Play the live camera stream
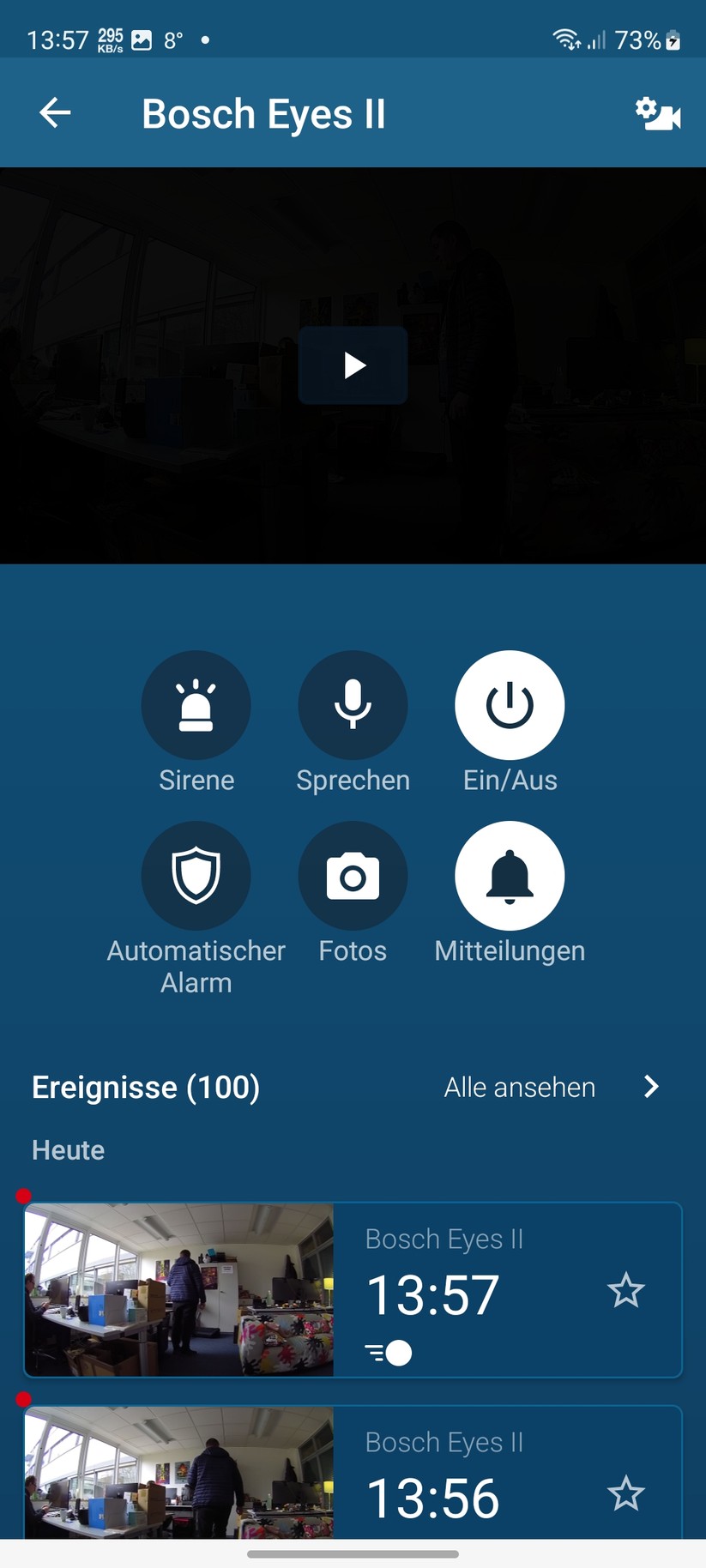706x1568 pixels. (x=353, y=365)
